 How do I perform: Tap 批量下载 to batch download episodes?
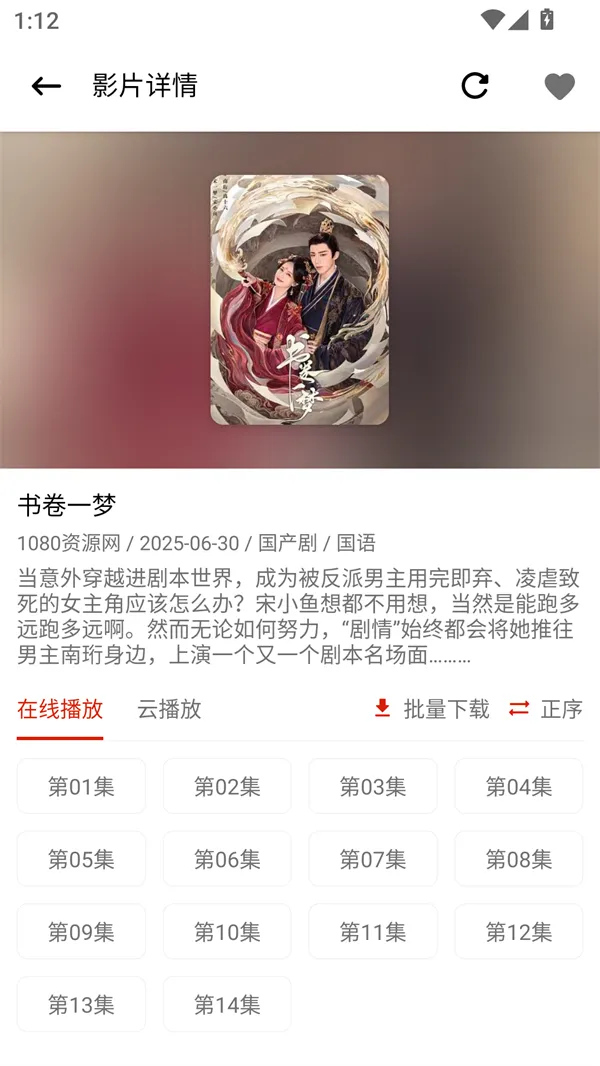pos(431,709)
